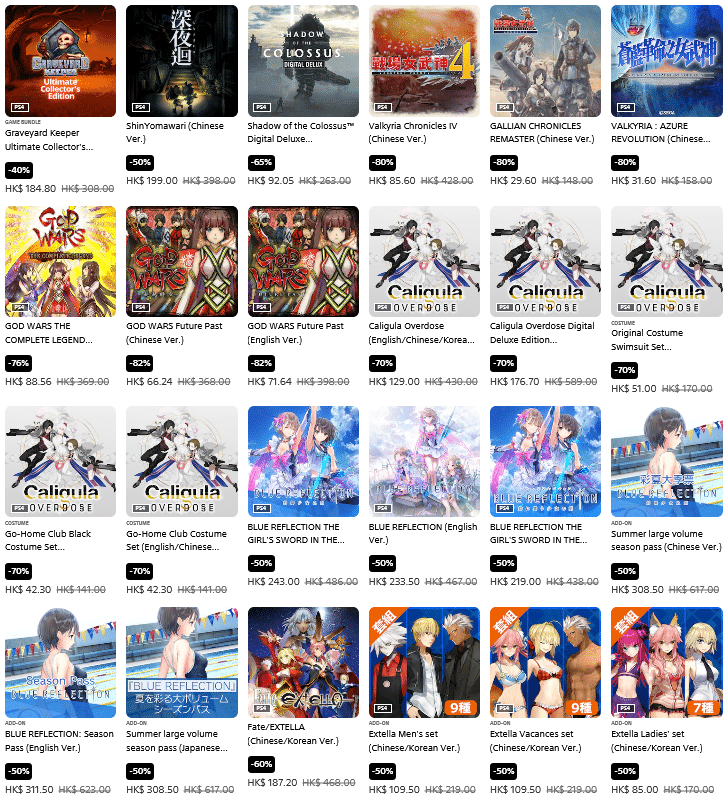View ShinYomawari (Chinese Ver.) product page
The image size is (727, 801).
coord(182,60)
